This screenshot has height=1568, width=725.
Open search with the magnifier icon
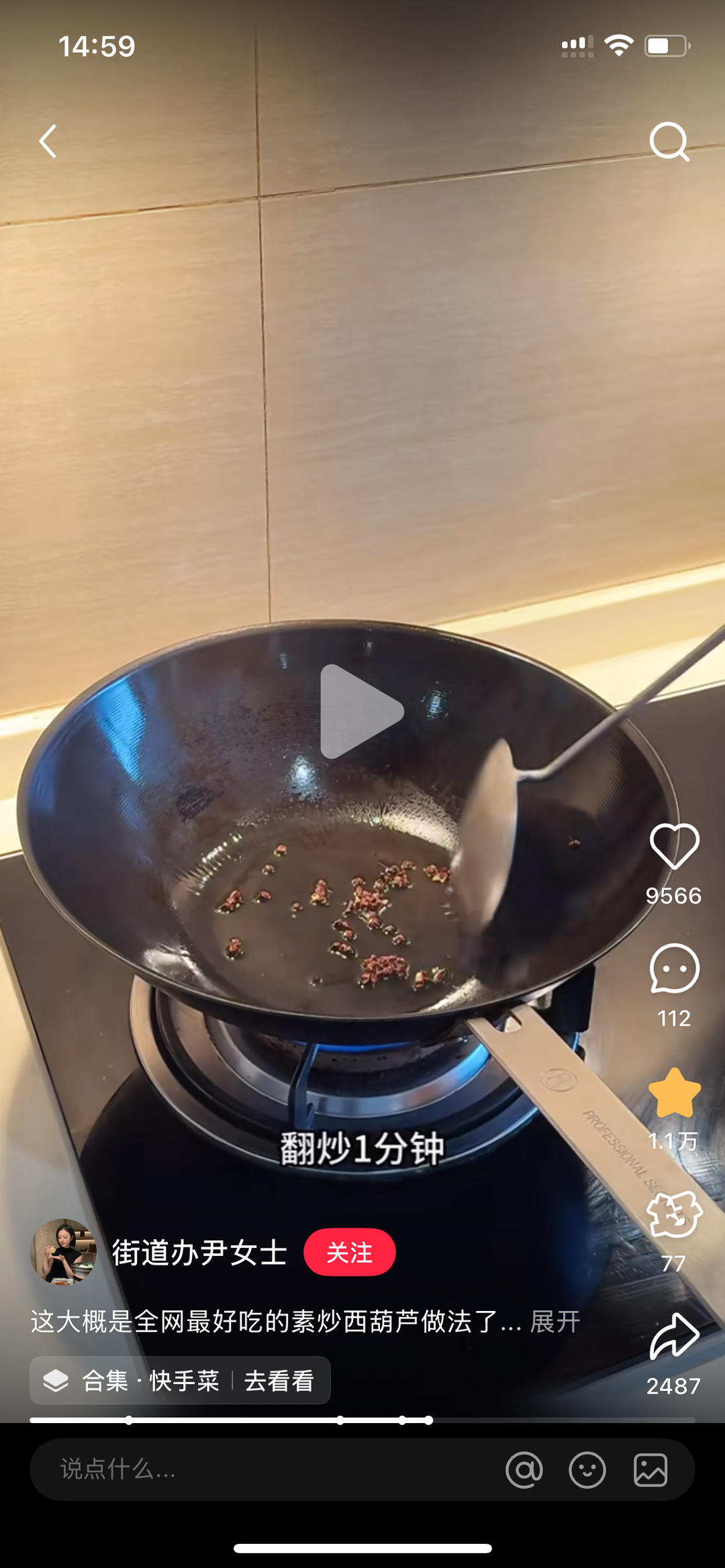(x=669, y=142)
